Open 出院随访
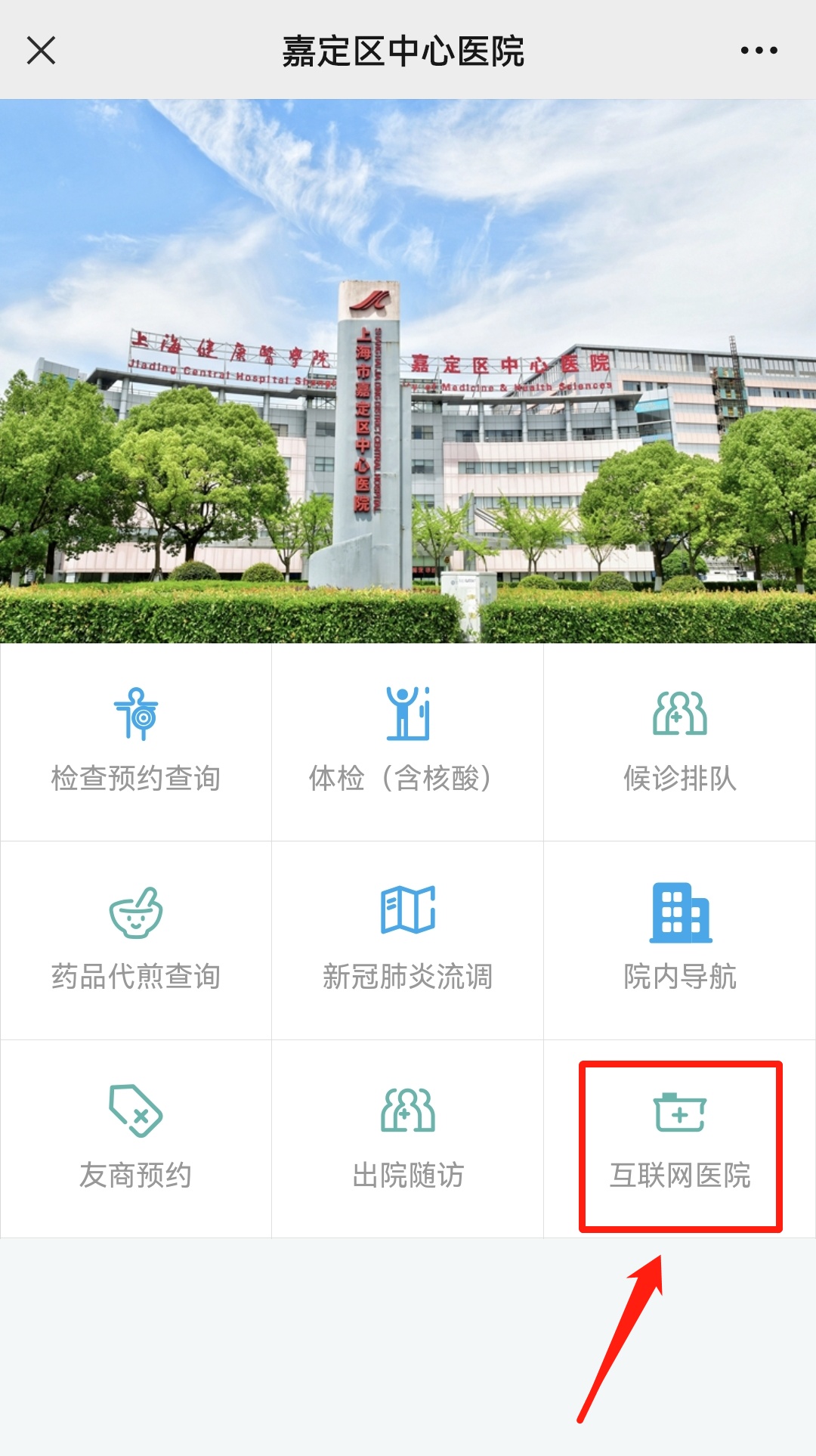 tap(407, 1138)
